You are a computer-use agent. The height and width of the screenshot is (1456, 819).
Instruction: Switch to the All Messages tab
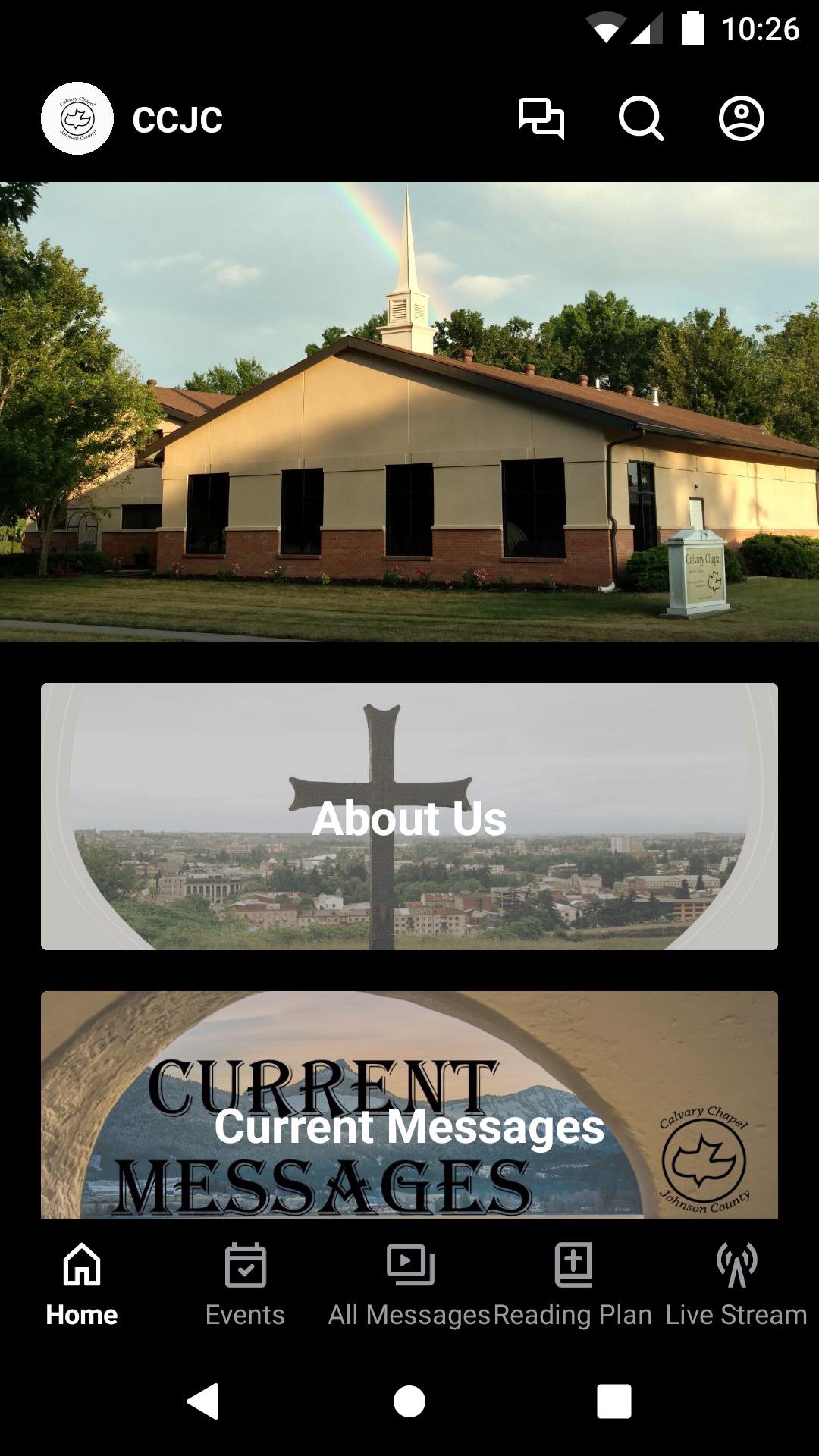409,1285
